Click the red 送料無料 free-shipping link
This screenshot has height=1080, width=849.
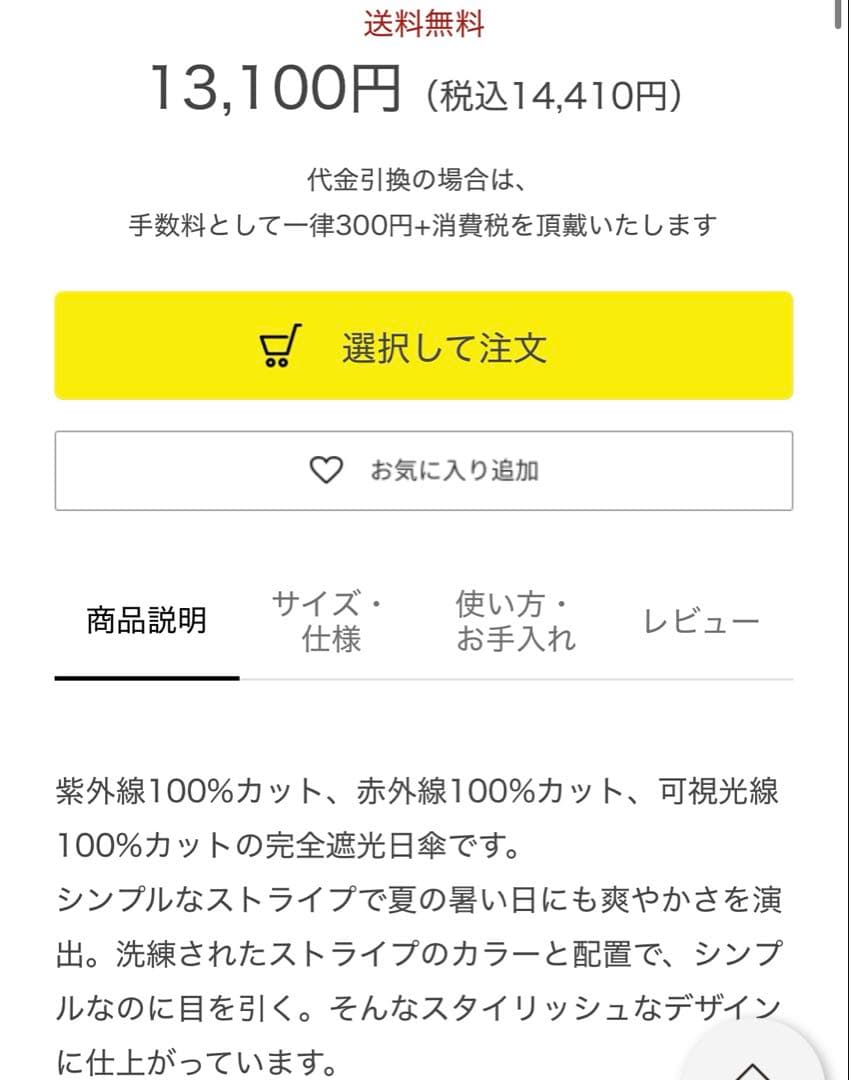tap(424, 25)
